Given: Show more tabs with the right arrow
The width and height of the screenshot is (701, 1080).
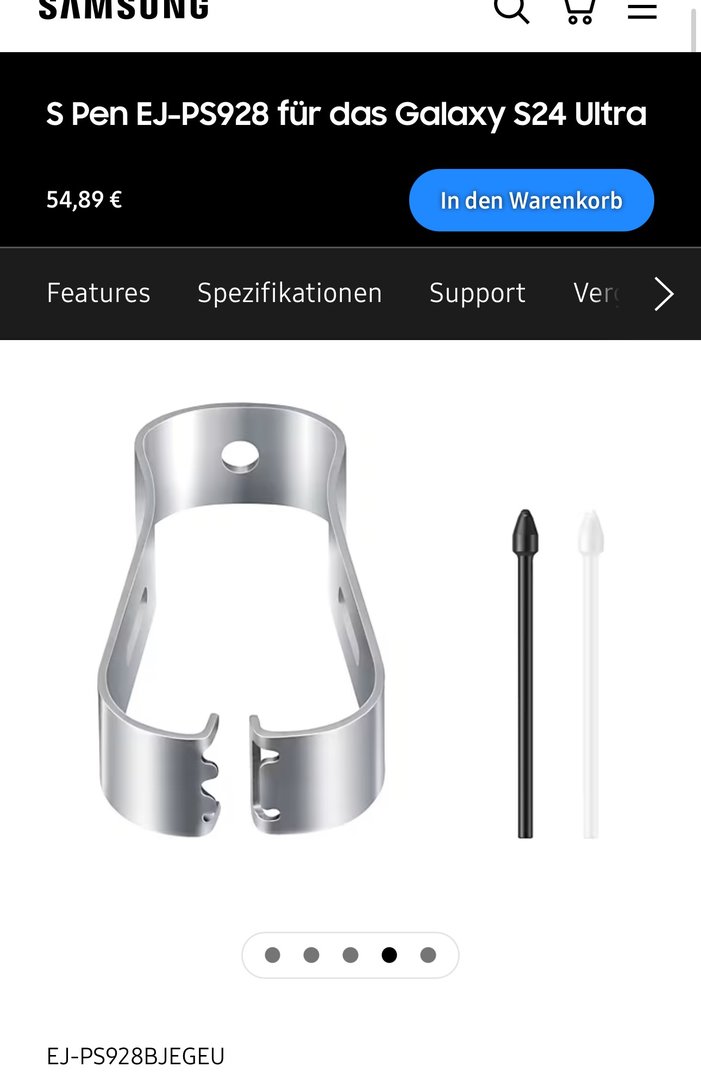Looking at the screenshot, I should 664,294.
